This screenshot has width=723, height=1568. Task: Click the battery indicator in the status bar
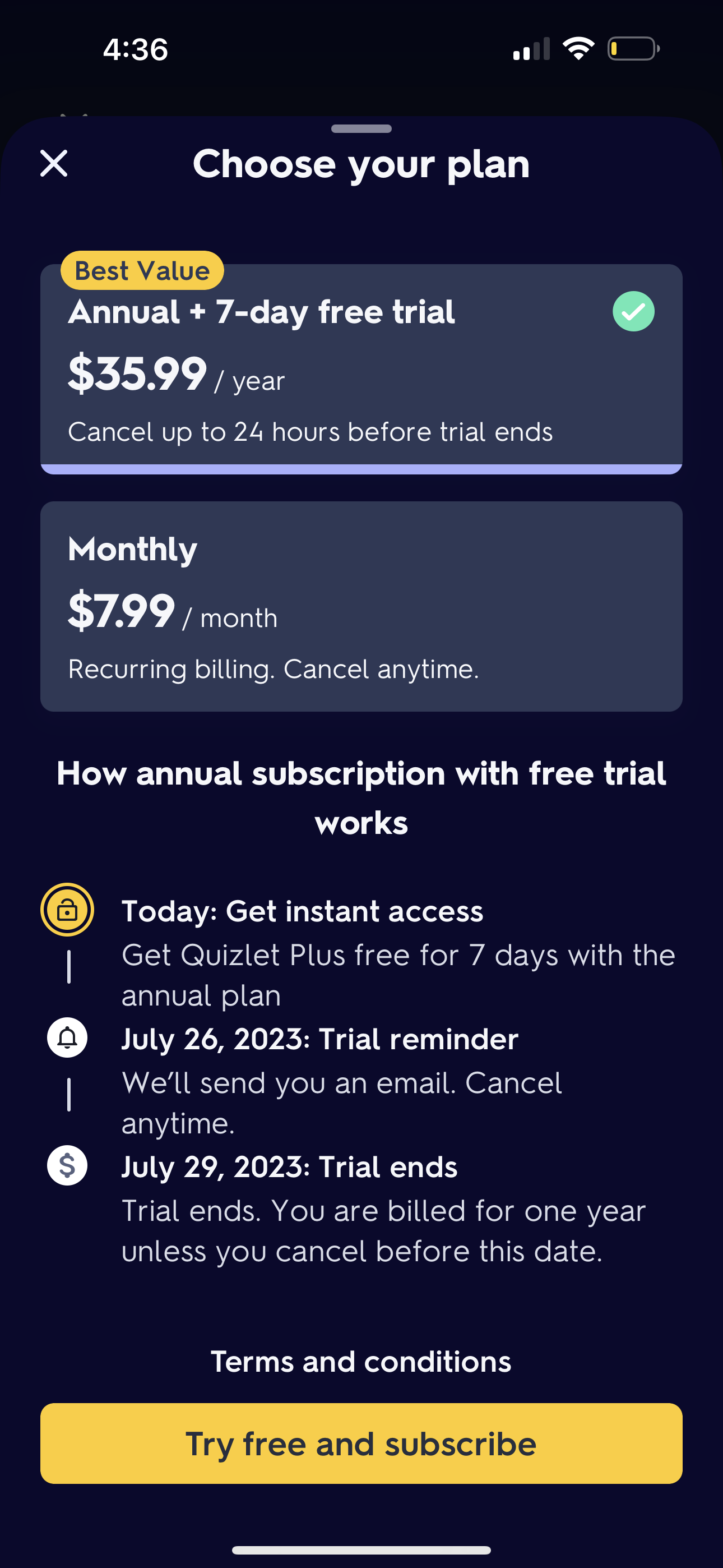[x=633, y=49]
